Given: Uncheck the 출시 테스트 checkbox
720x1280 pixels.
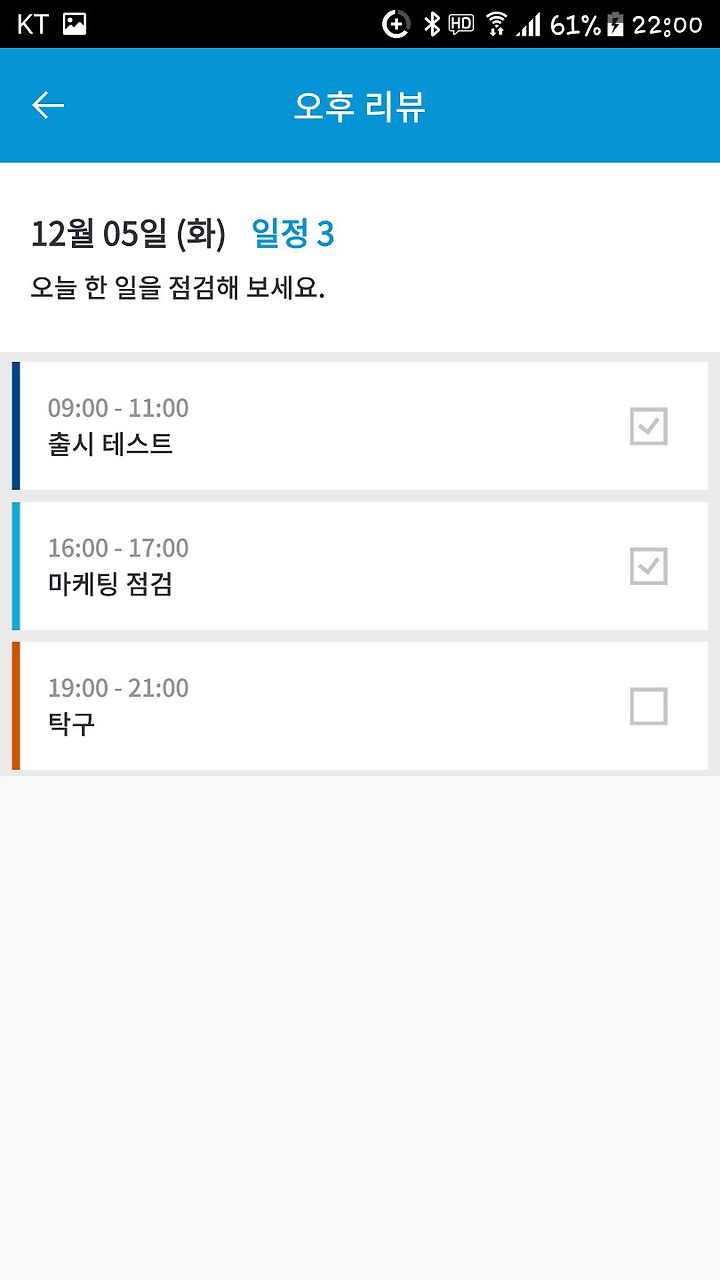Looking at the screenshot, I should (649, 426).
